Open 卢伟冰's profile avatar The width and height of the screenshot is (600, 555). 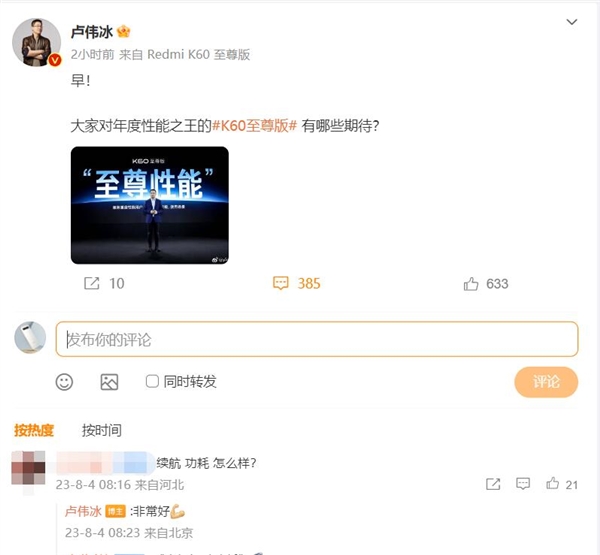[36, 42]
